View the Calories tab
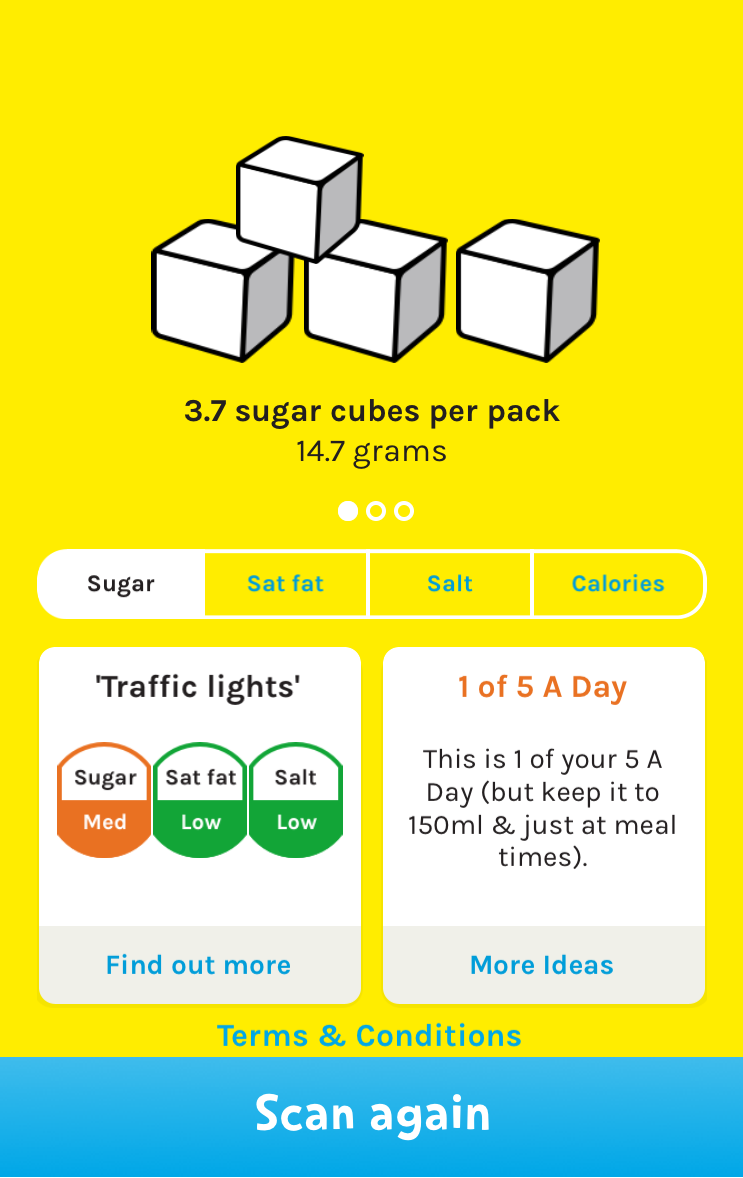This screenshot has width=743, height=1178. coord(618,584)
